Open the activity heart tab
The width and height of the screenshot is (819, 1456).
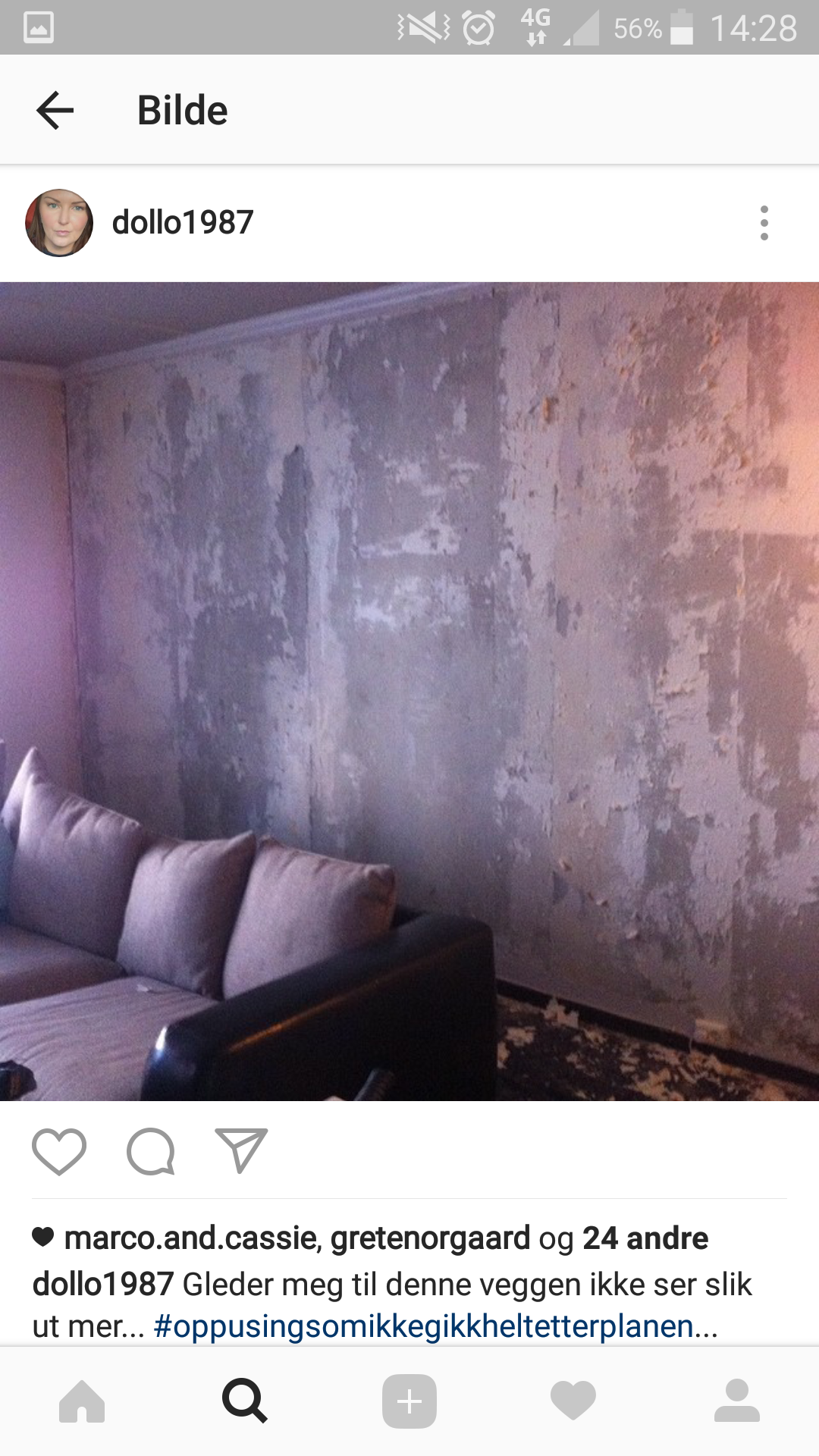tap(573, 1401)
